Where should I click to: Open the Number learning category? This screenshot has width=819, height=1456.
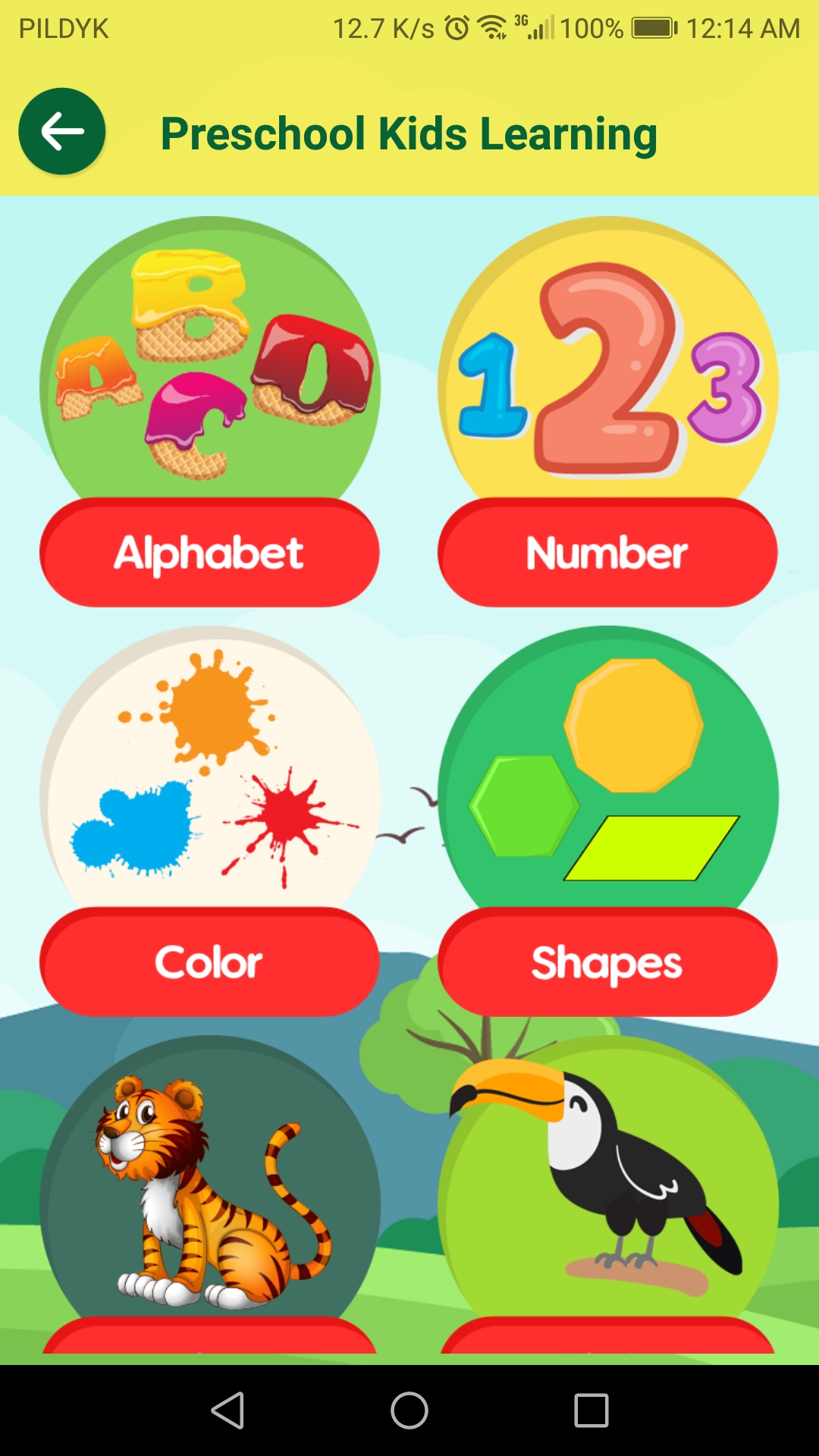(607, 552)
